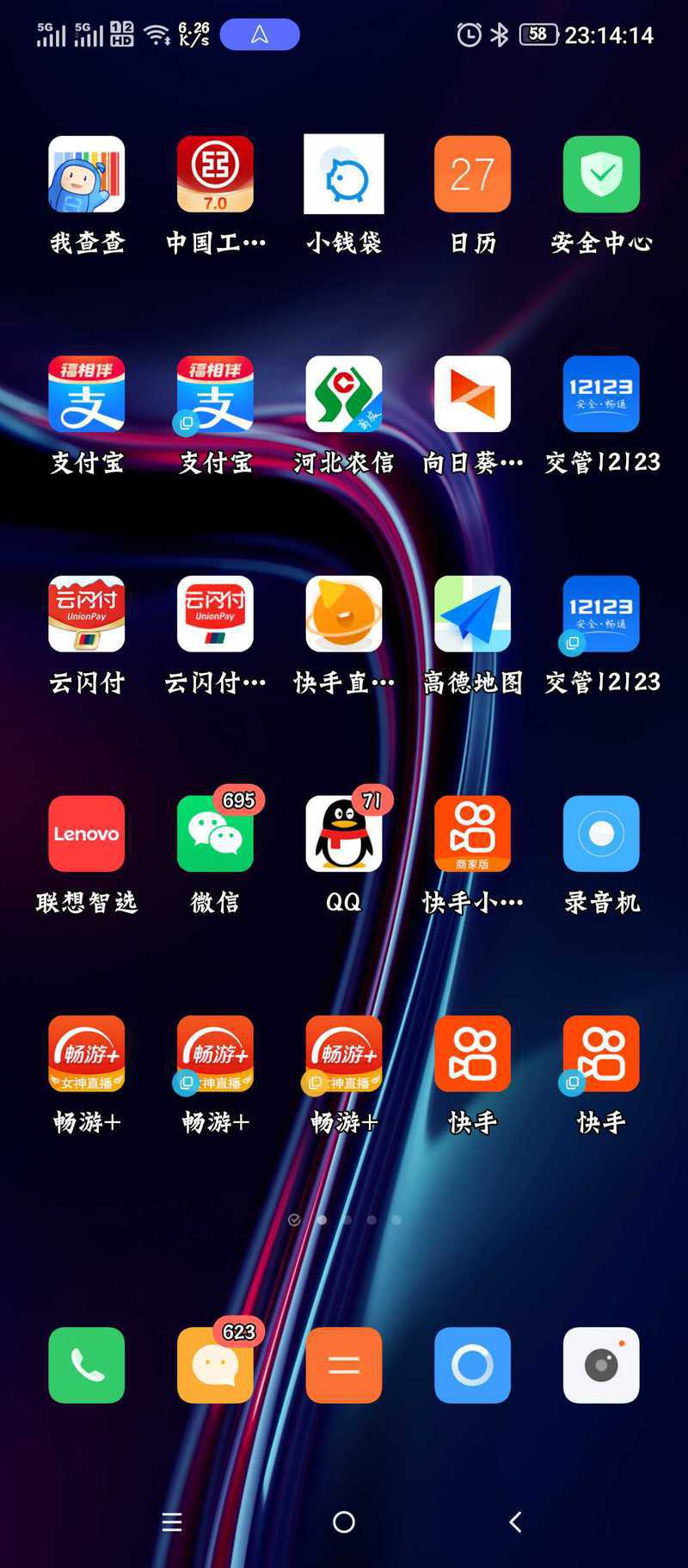
Task: Go to the system home button
Action: click(x=344, y=1522)
